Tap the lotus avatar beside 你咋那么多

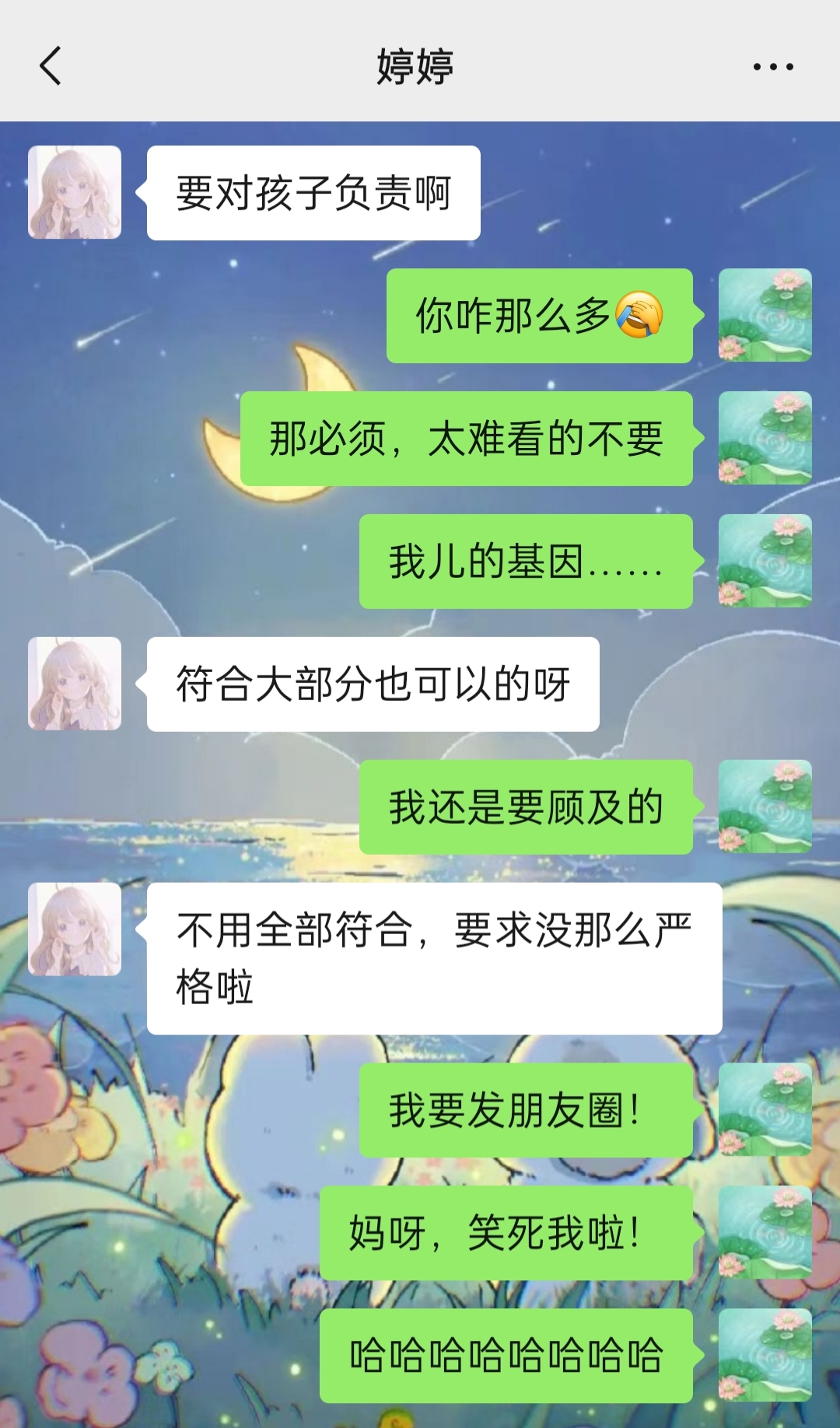(765, 315)
